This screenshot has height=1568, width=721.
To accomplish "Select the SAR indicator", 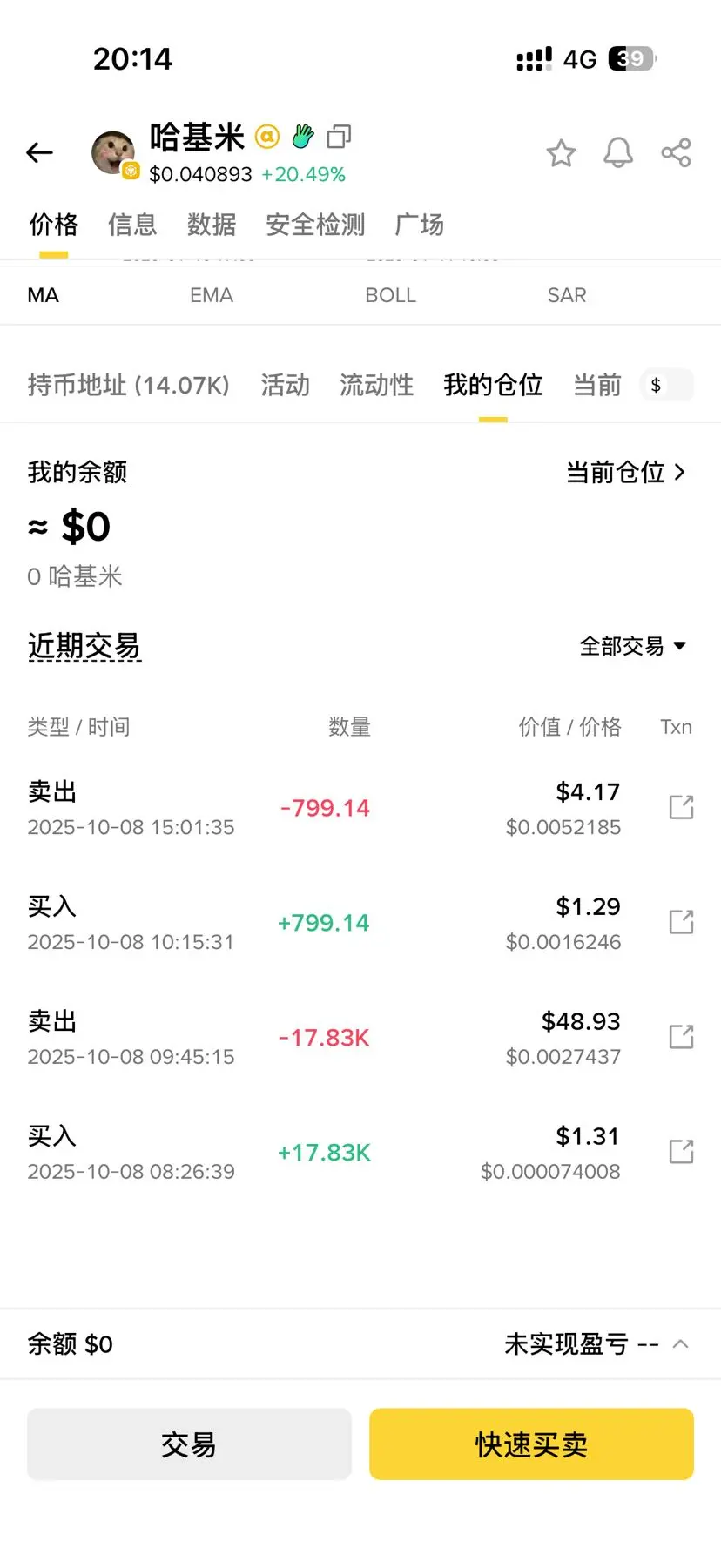I will click(x=567, y=295).
